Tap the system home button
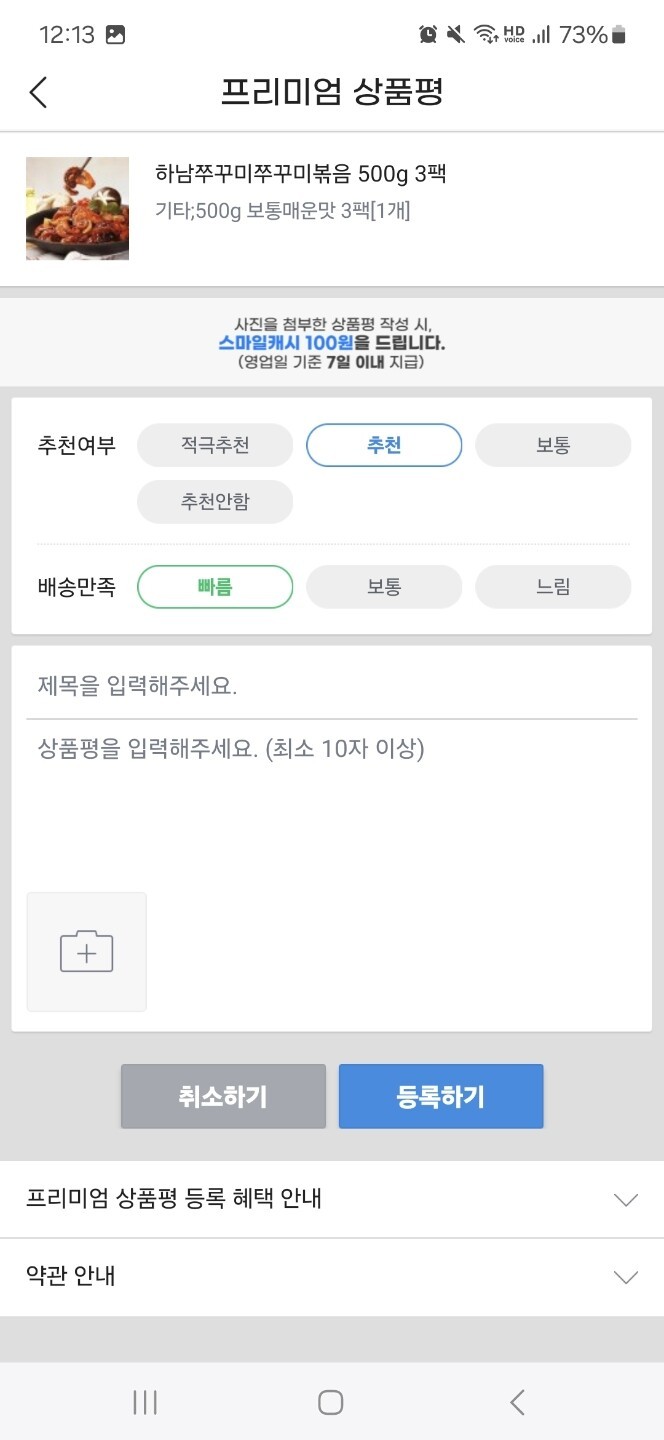This screenshot has width=664, height=1440. pyautogui.click(x=331, y=1402)
